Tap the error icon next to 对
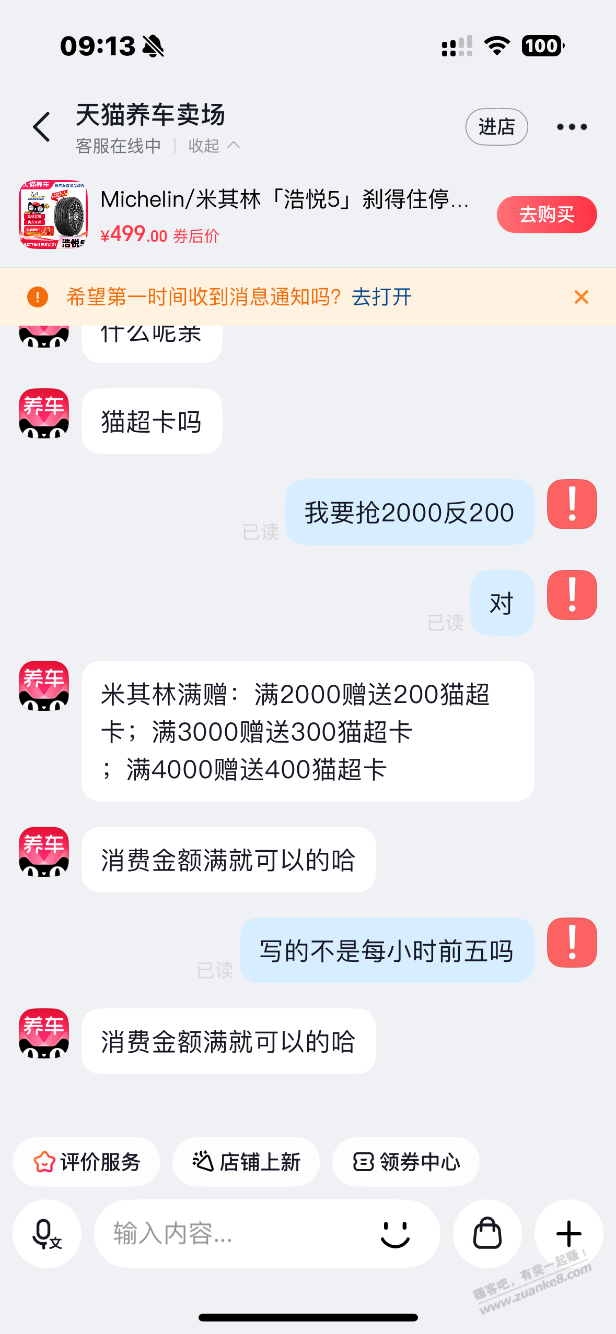The height and width of the screenshot is (1334, 616). (x=572, y=595)
